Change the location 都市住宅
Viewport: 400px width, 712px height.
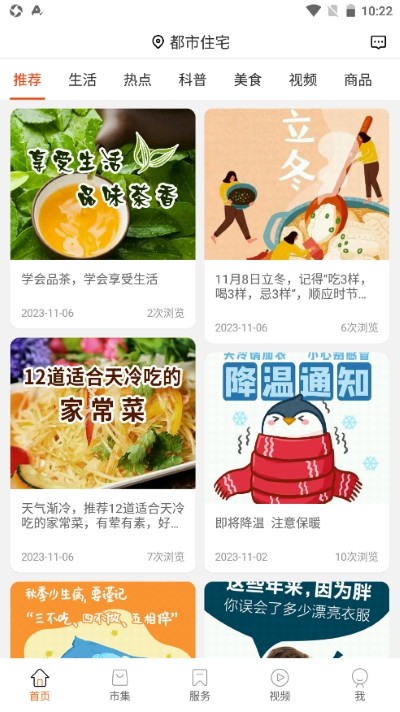pyautogui.click(x=191, y=42)
